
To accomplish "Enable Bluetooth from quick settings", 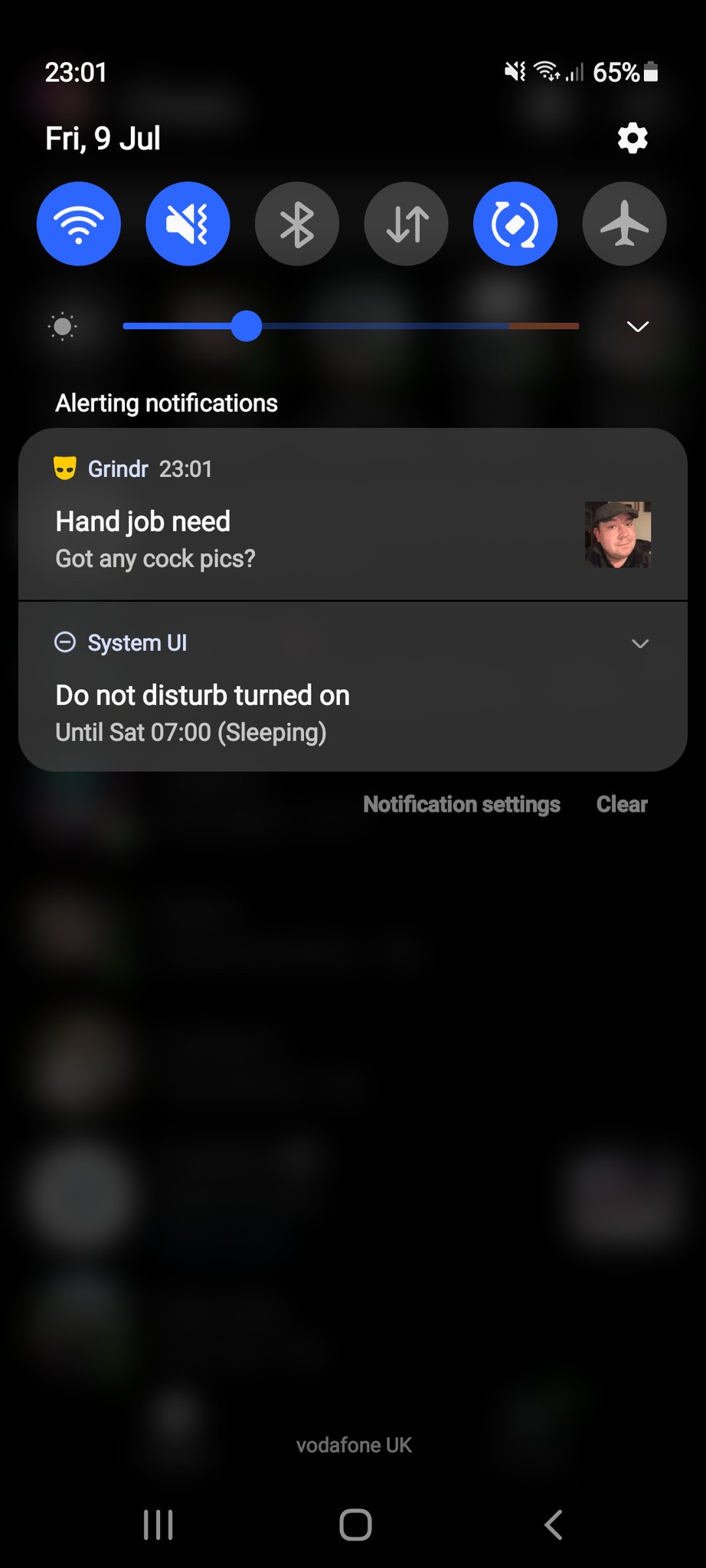I will [x=297, y=224].
